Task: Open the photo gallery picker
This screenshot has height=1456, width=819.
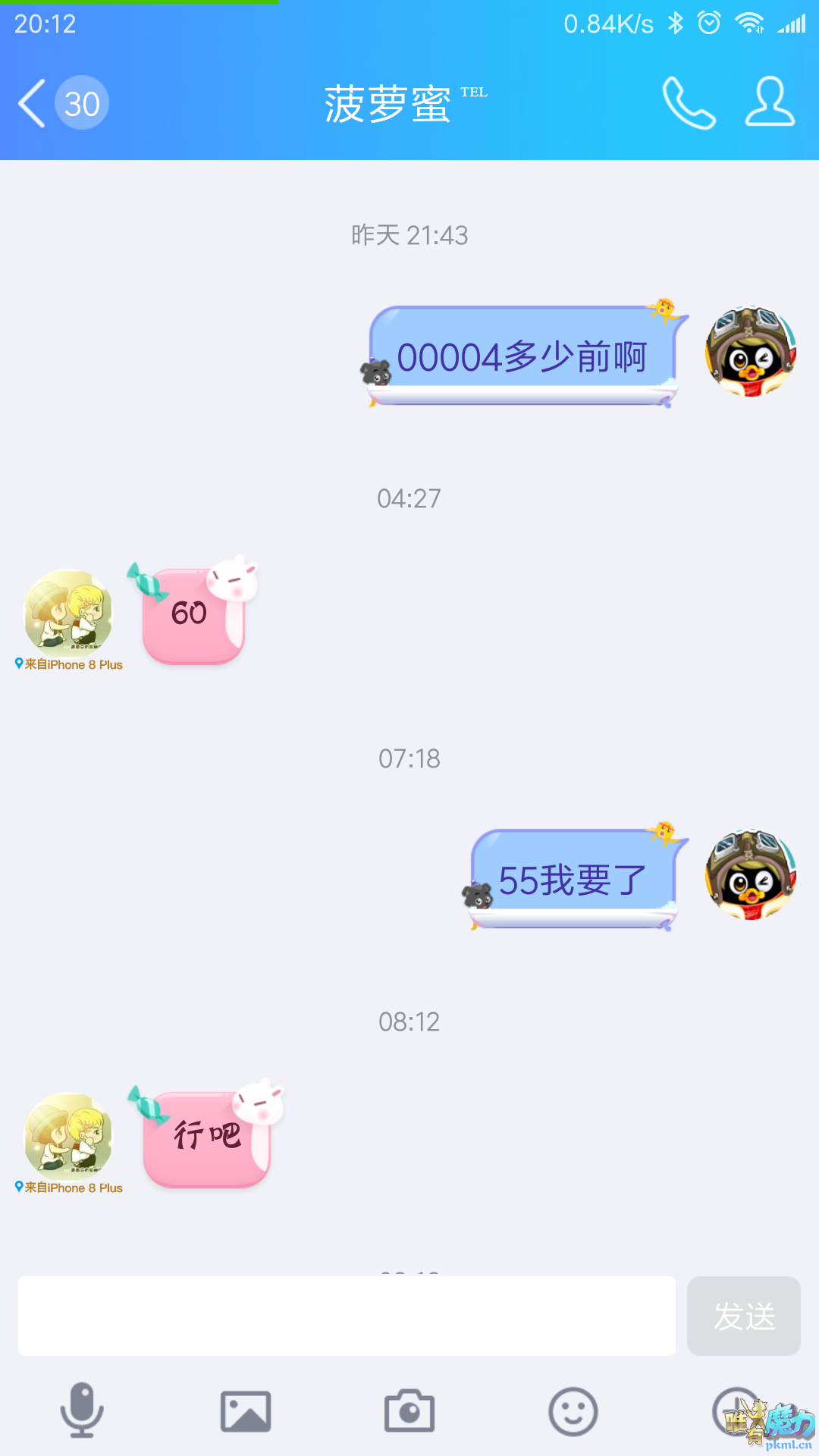Action: coord(246,1411)
